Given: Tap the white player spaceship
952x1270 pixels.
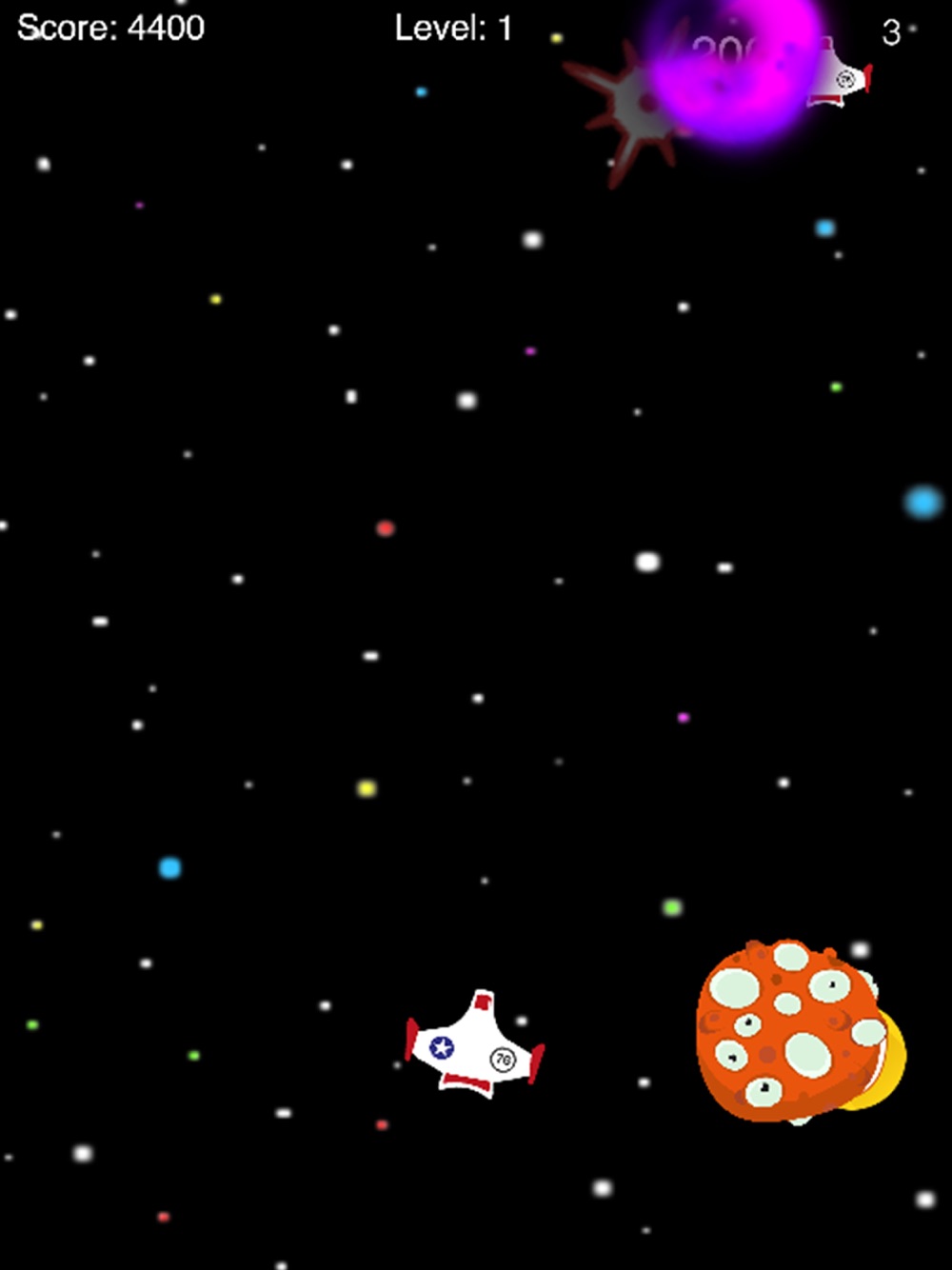Looking at the screenshot, I should coord(474,1045).
